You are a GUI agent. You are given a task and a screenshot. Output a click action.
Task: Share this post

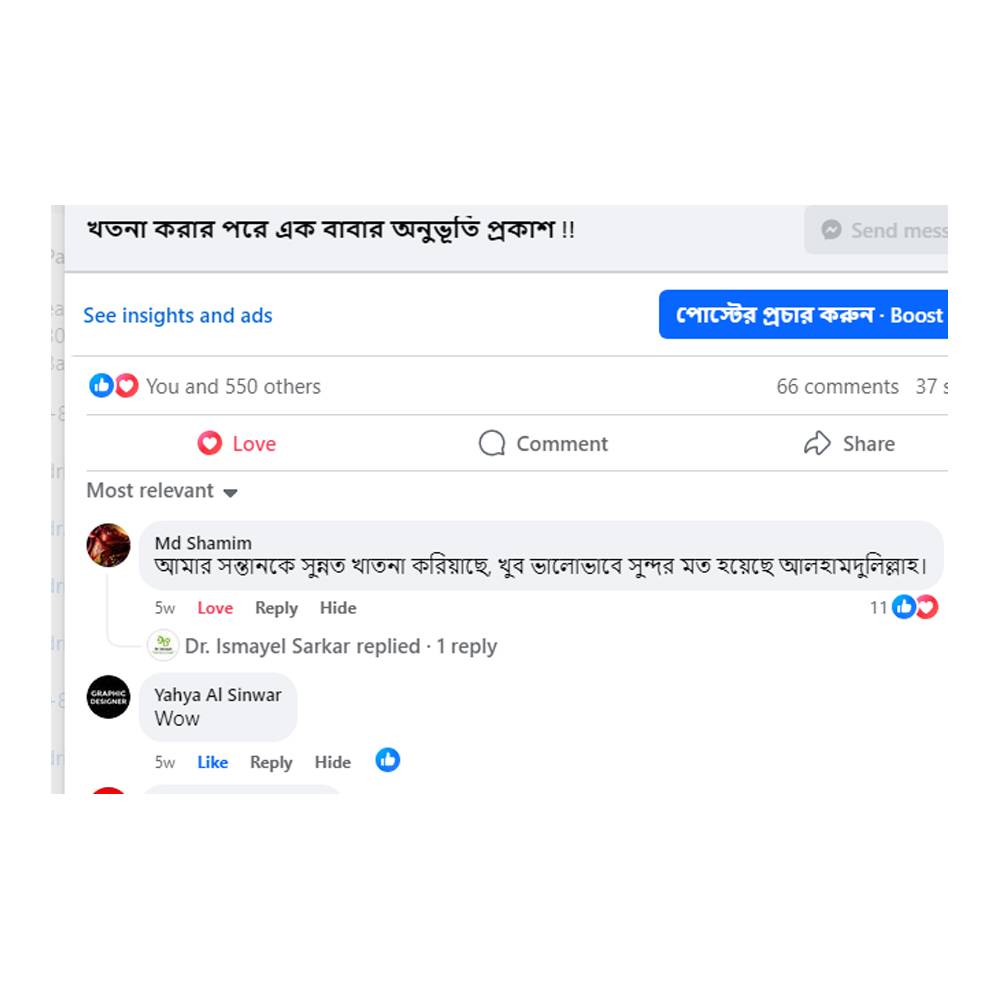[x=849, y=444]
